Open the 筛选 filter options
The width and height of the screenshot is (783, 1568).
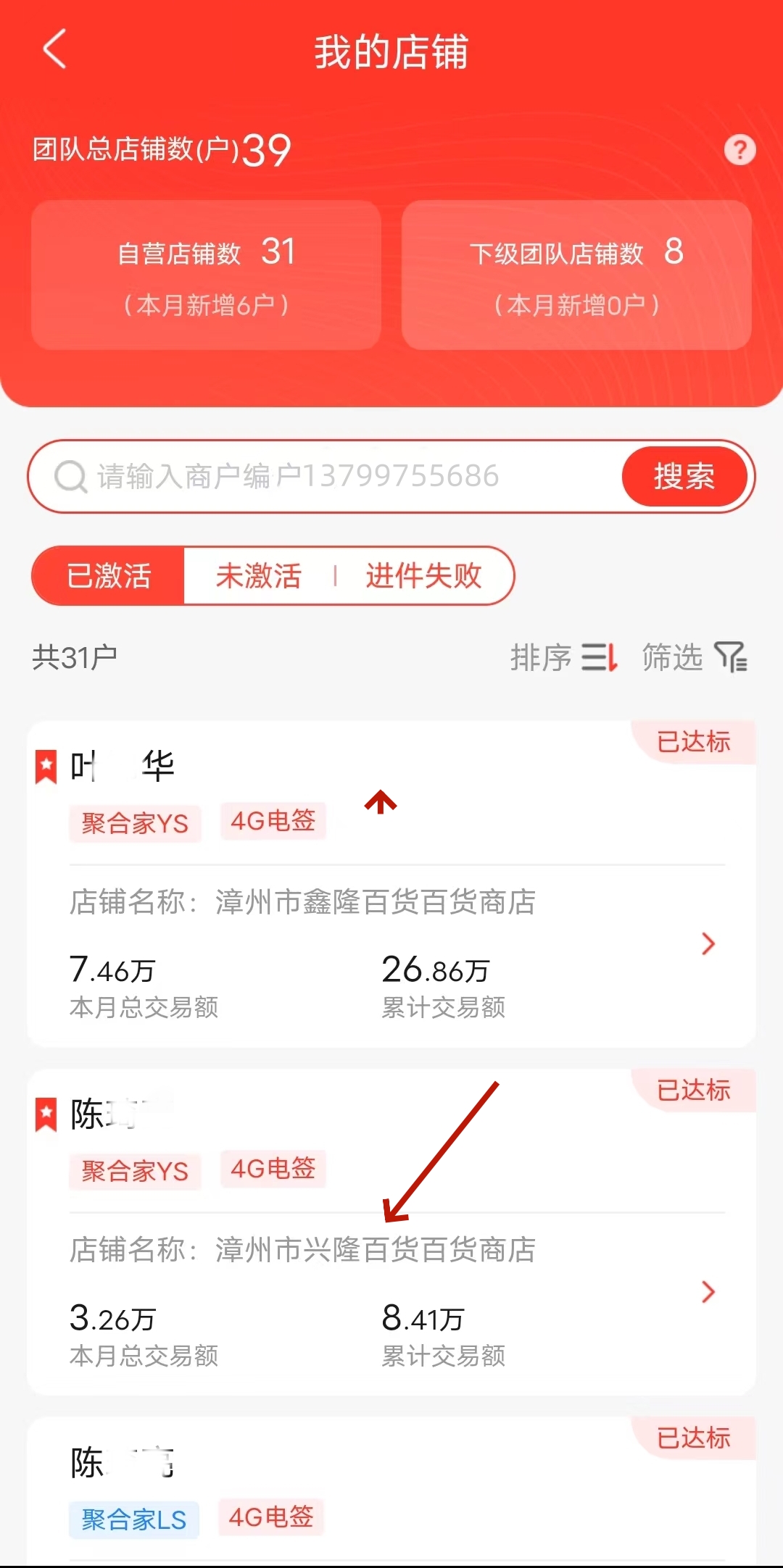tap(694, 657)
